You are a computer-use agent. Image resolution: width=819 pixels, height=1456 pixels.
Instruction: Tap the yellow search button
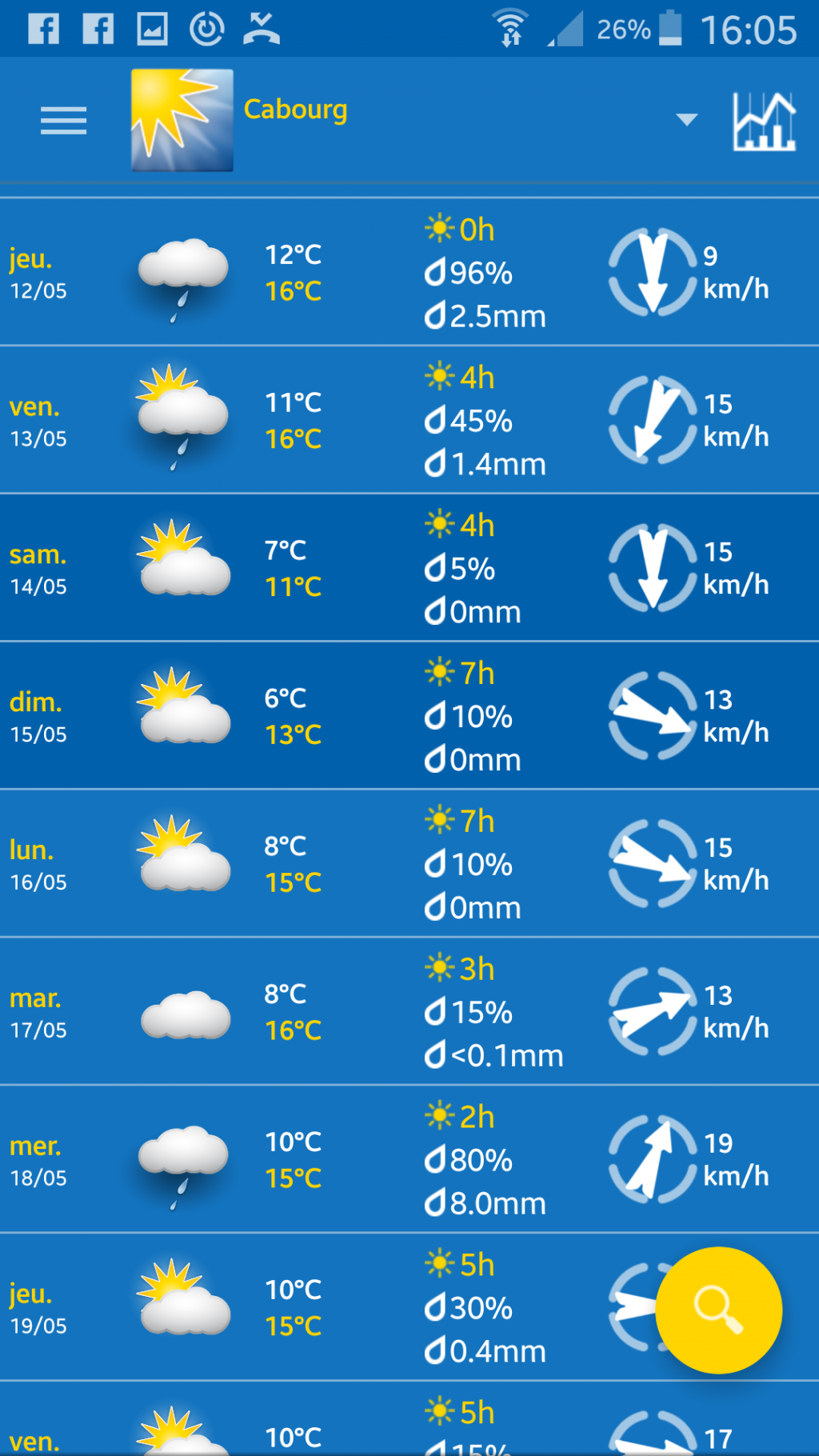pyautogui.click(x=718, y=1310)
